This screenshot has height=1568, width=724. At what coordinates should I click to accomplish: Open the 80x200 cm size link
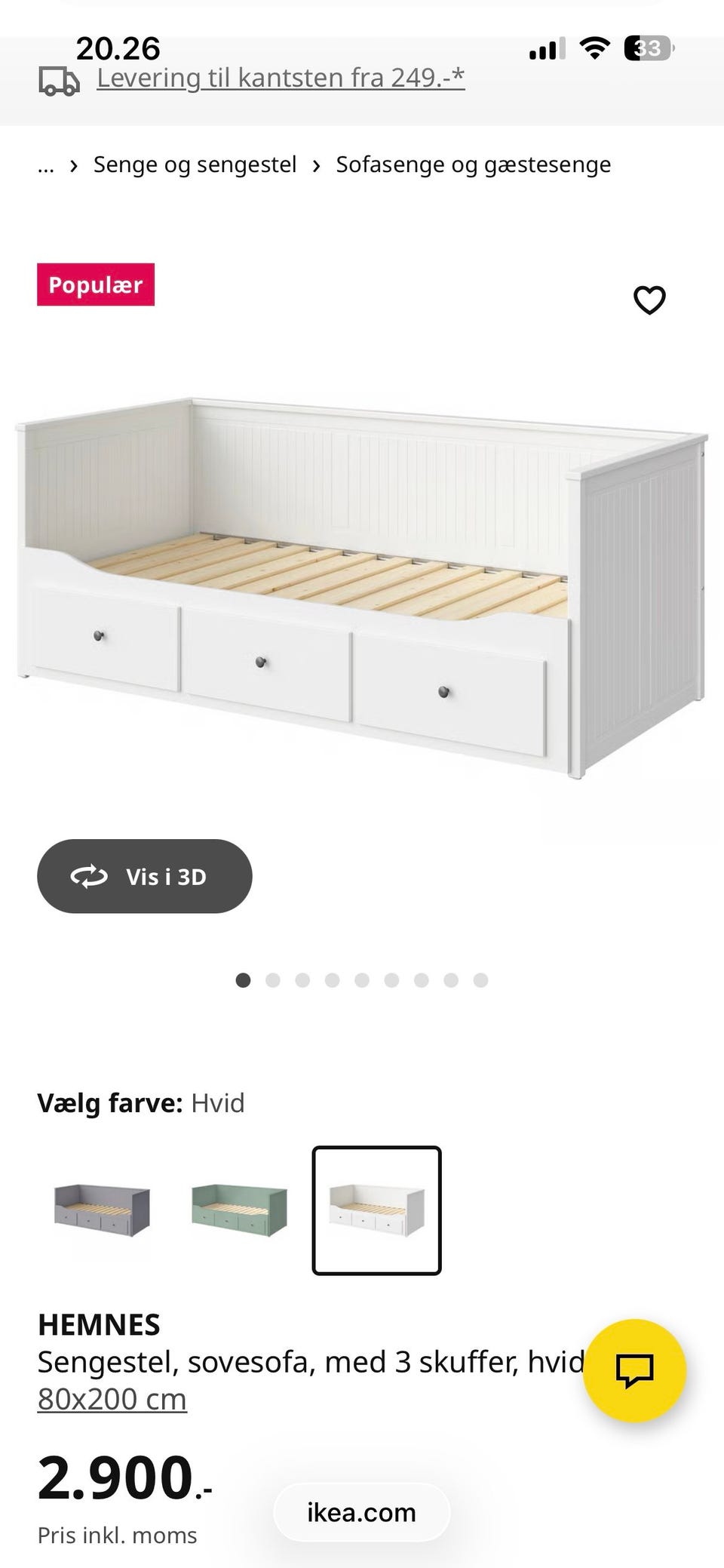[112, 1400]
